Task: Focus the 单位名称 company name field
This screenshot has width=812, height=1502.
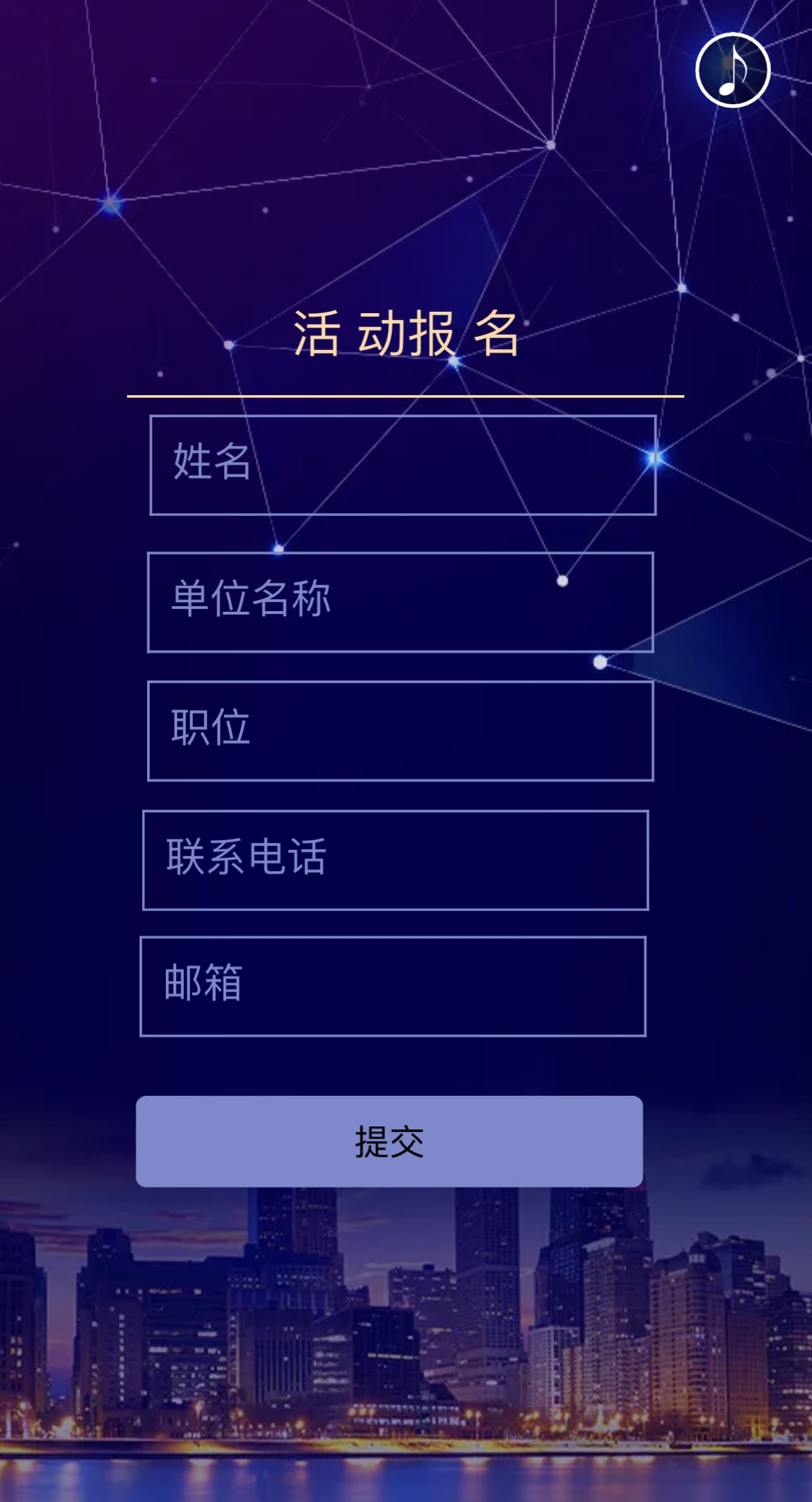Action: (x=400, y=602)
